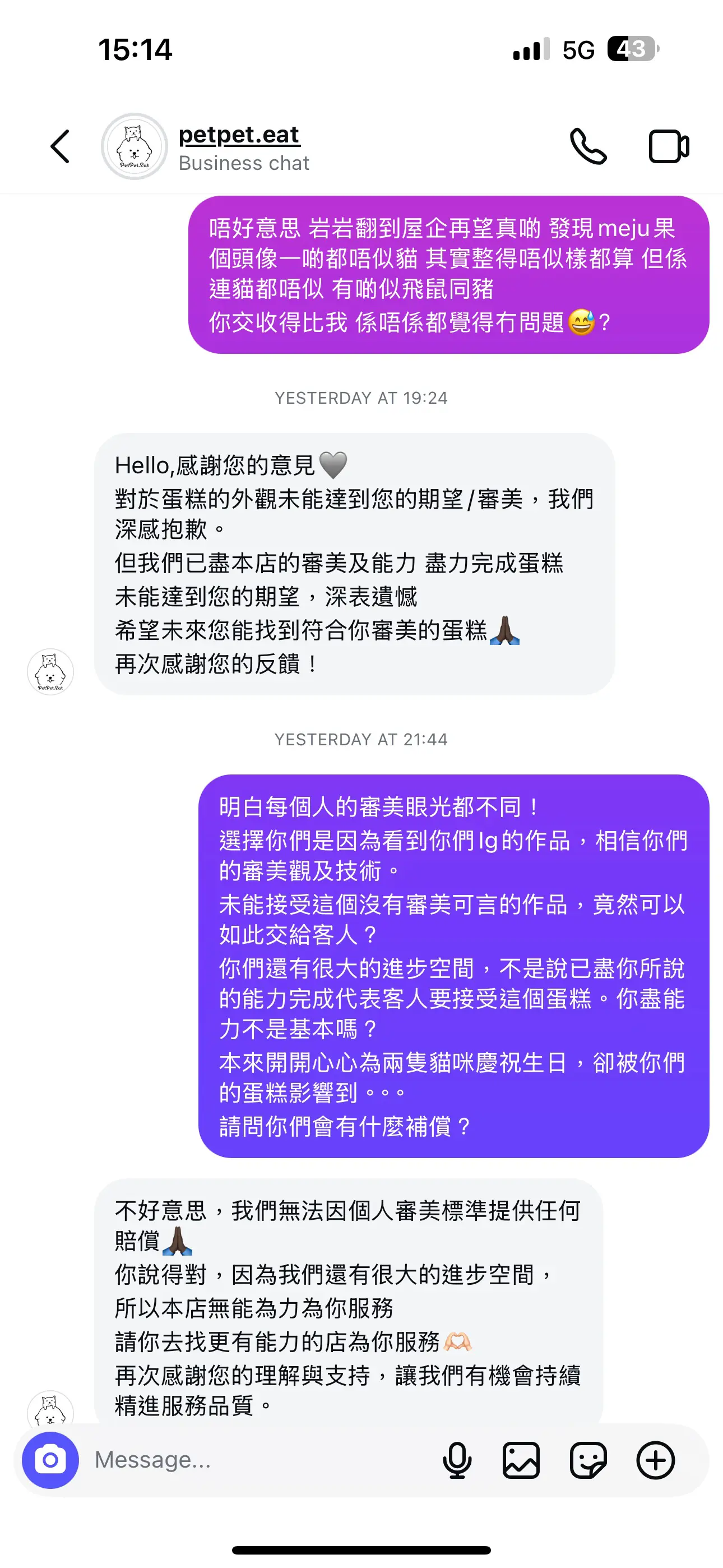Start a video call with petpet.eat
Viewport: 723px width, 1568px height.
coord(668,147)
